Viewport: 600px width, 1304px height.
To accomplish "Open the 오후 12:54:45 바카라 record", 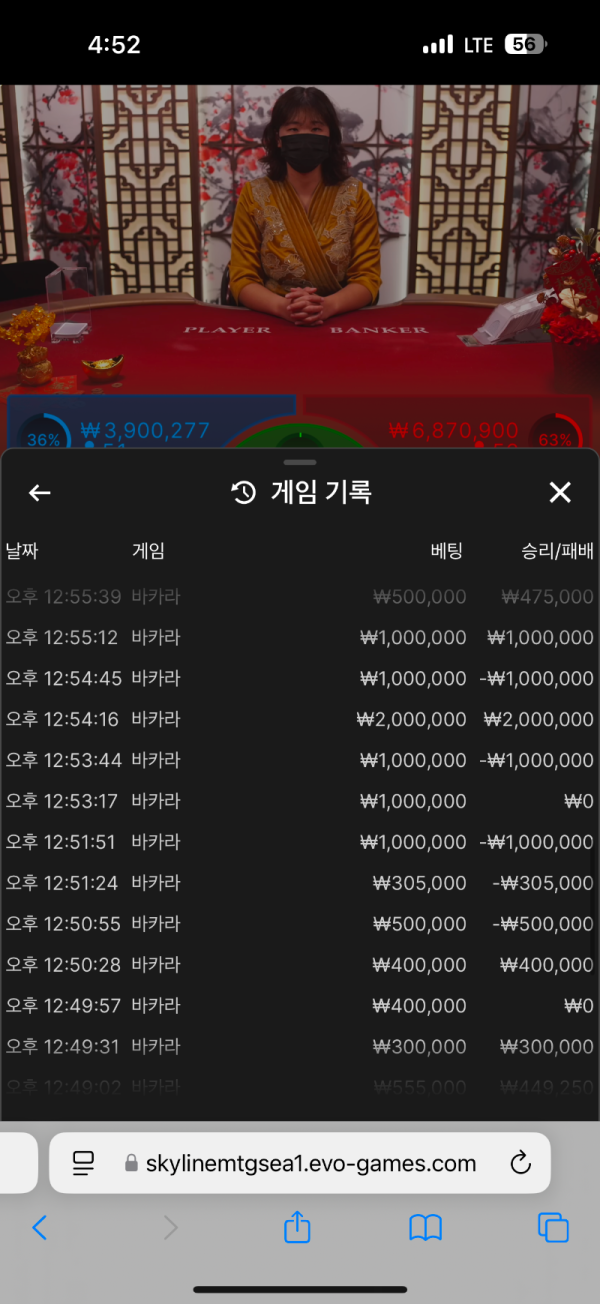I will (x=300, y=678).
